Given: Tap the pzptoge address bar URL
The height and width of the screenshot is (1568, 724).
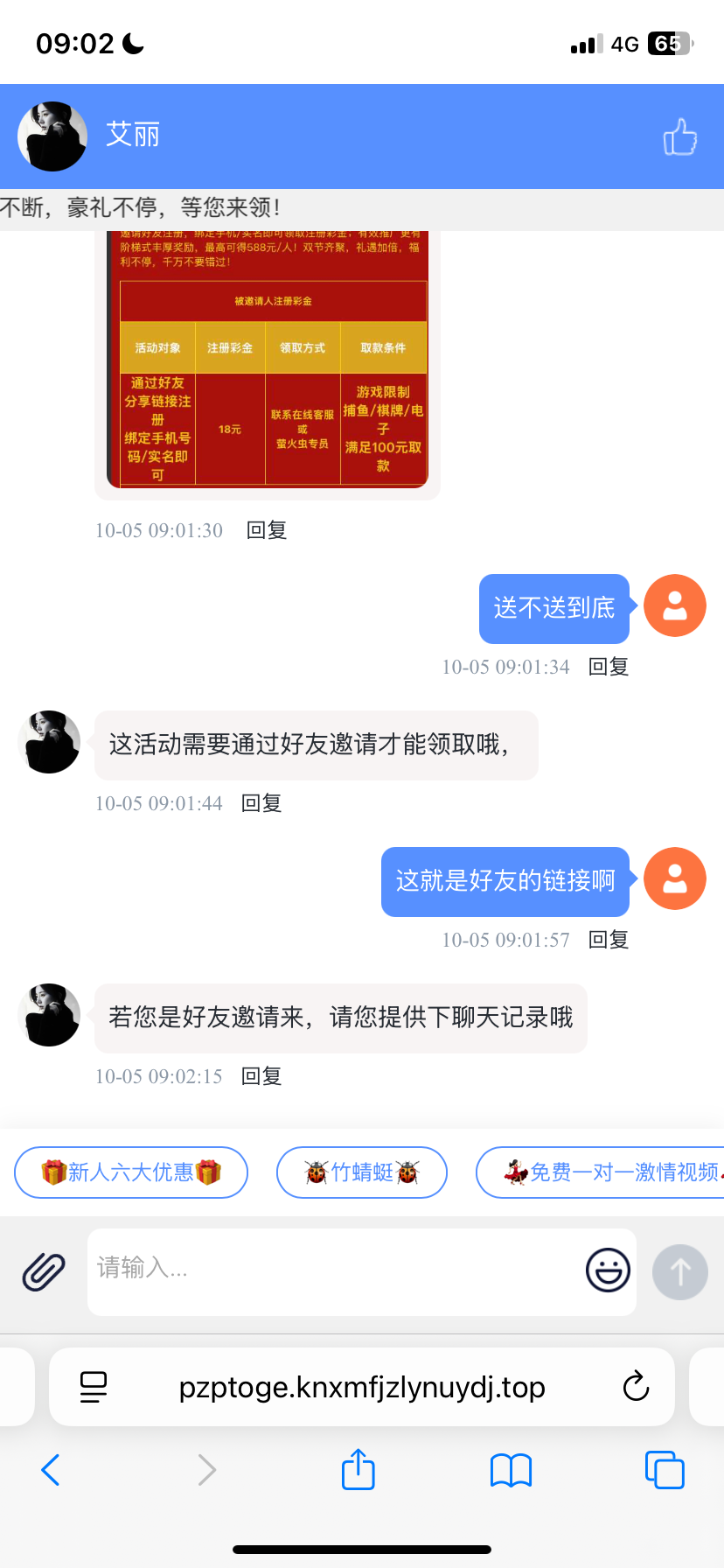Looking at the screenshot, I should pyautogui.click(x=361, y=1387).
